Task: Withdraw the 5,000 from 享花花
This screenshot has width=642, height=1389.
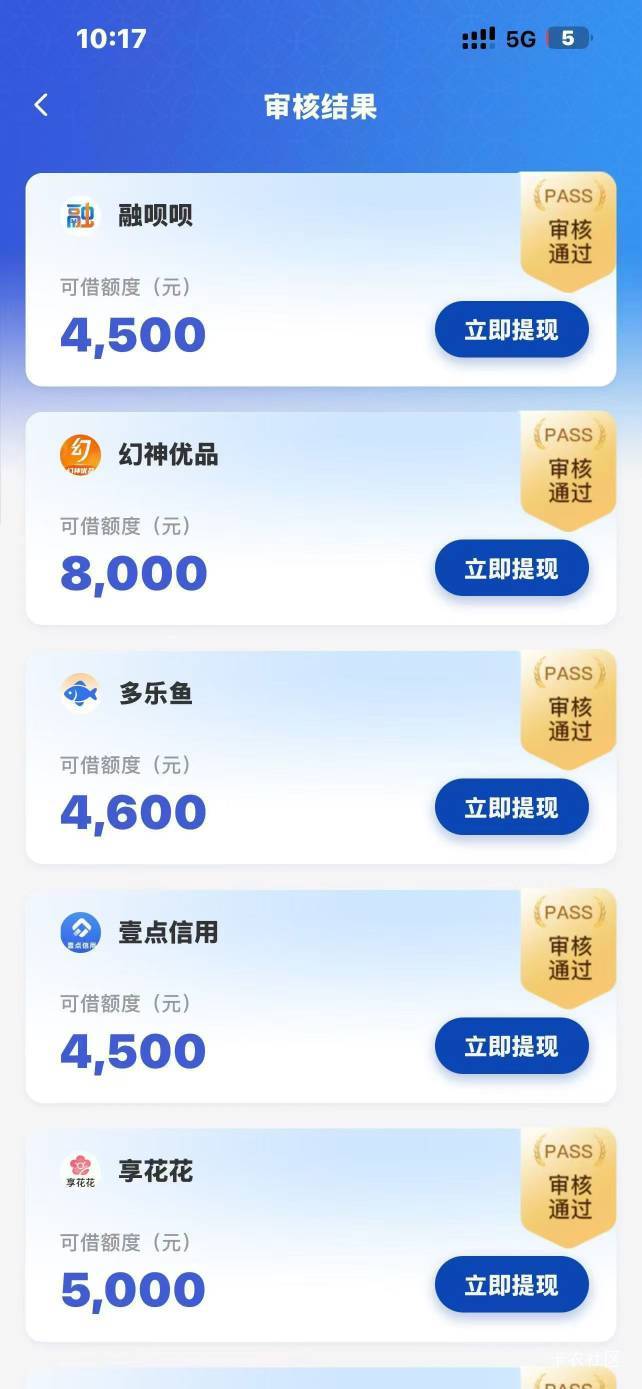Action: 511,1286
